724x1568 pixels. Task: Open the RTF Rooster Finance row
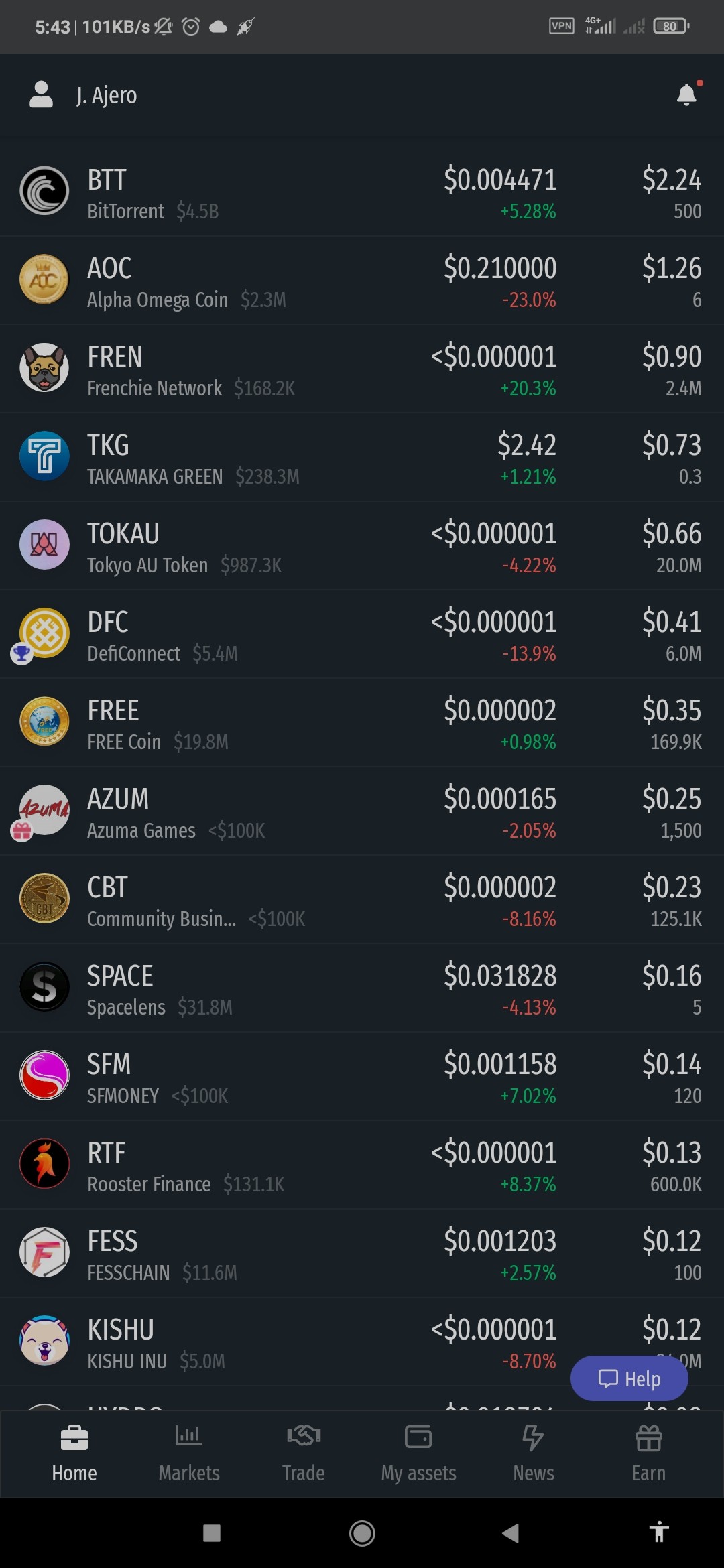362,1165
